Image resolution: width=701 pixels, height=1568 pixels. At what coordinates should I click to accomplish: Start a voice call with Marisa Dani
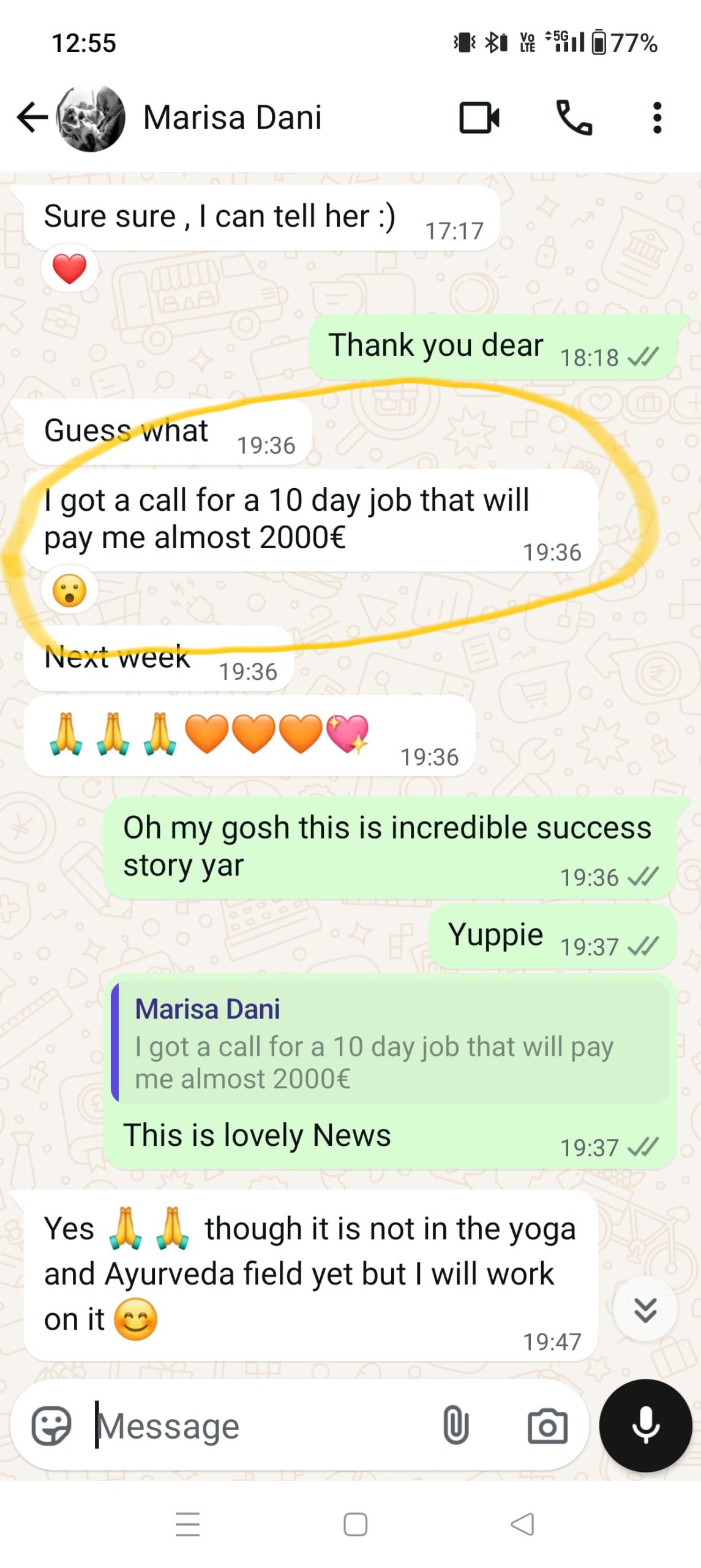[574, 117]
